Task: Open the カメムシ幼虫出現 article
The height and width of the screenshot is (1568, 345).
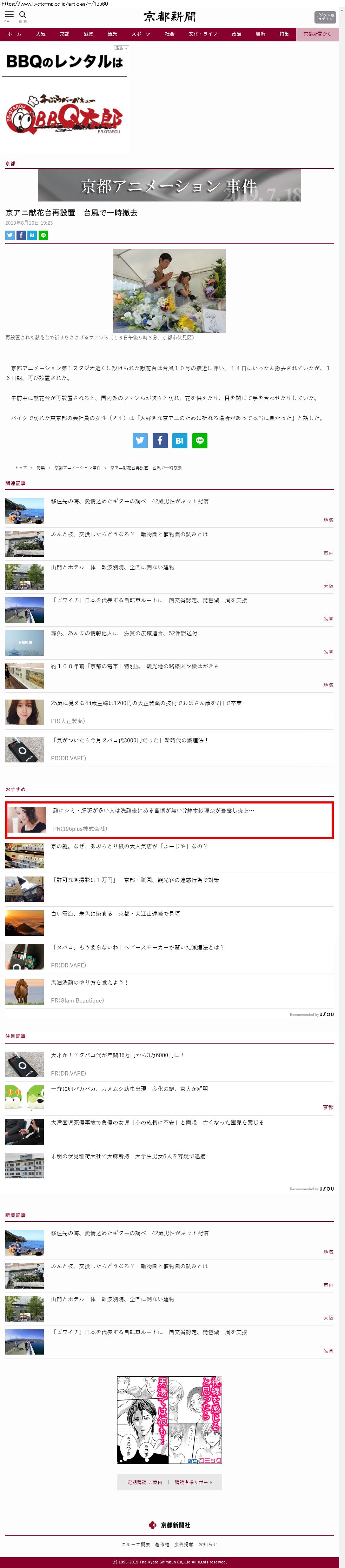Action: coord(129,1089)
